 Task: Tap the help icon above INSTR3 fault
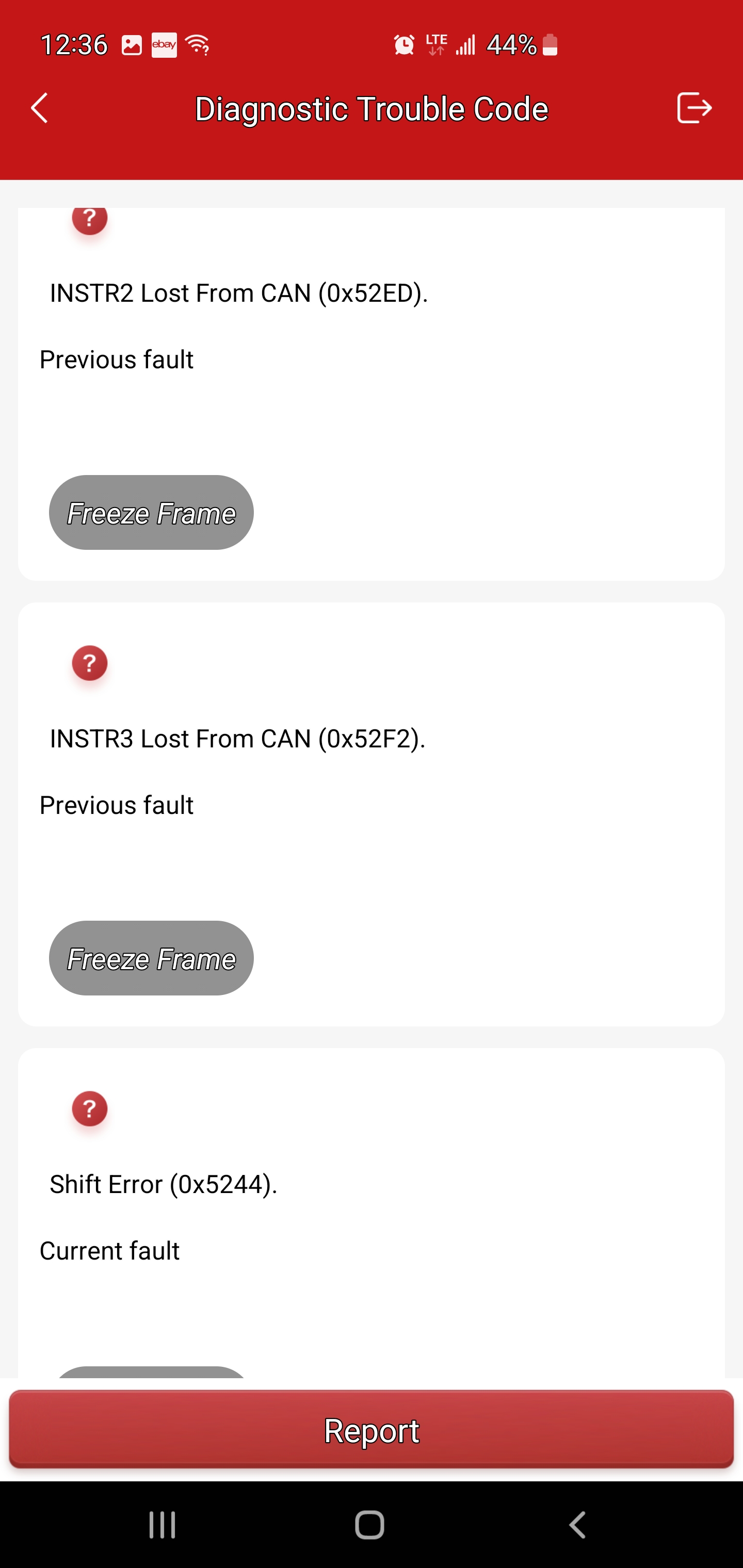(90, 663)
